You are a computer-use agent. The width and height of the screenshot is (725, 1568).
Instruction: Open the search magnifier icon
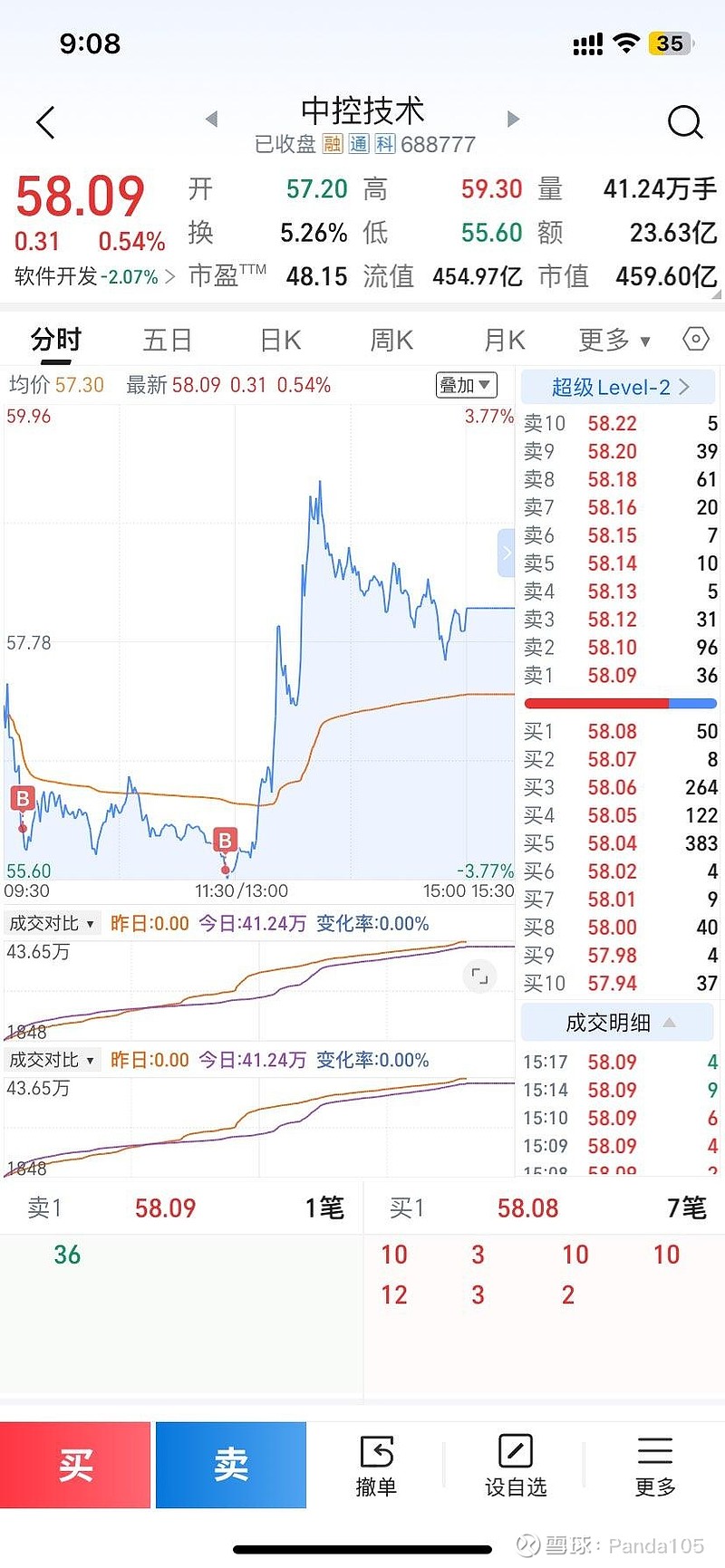(684, 121)
